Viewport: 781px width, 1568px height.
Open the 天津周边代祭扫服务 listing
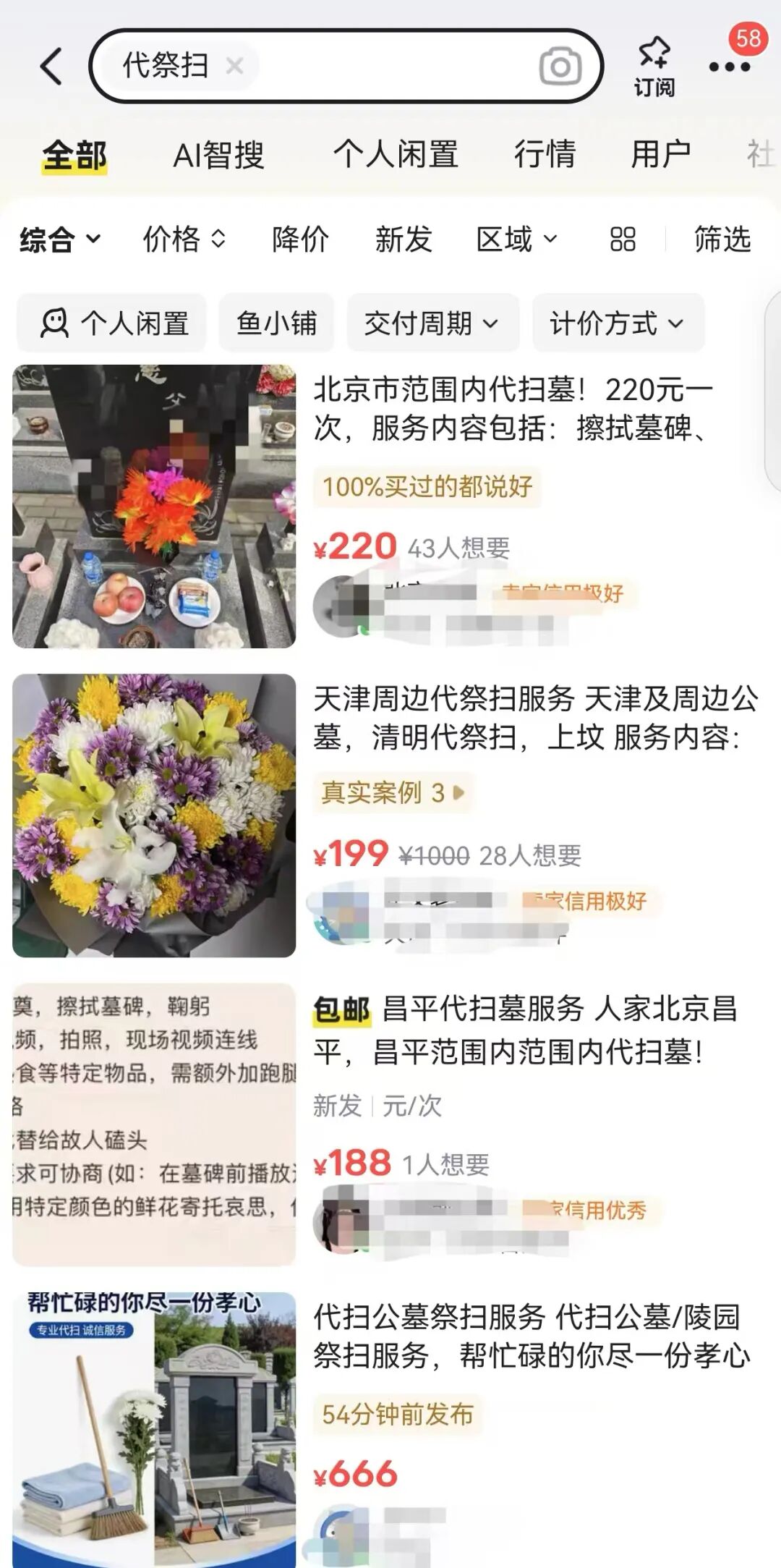[x=535, y=718]
